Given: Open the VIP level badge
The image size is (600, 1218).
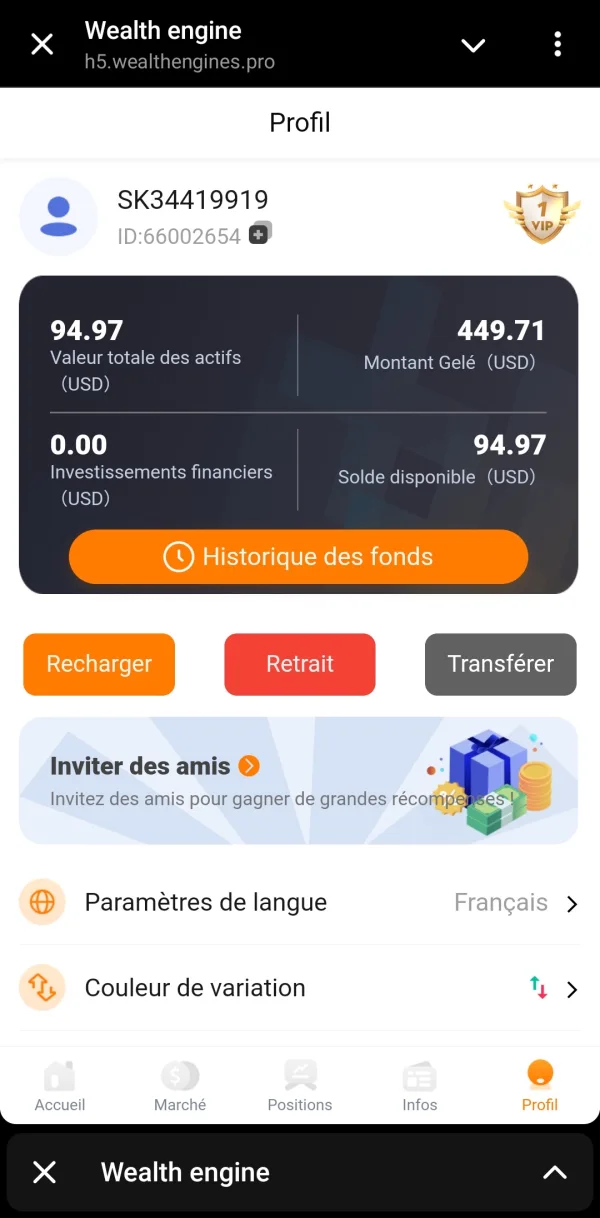Looking at the screenshot, I should 542,214.
